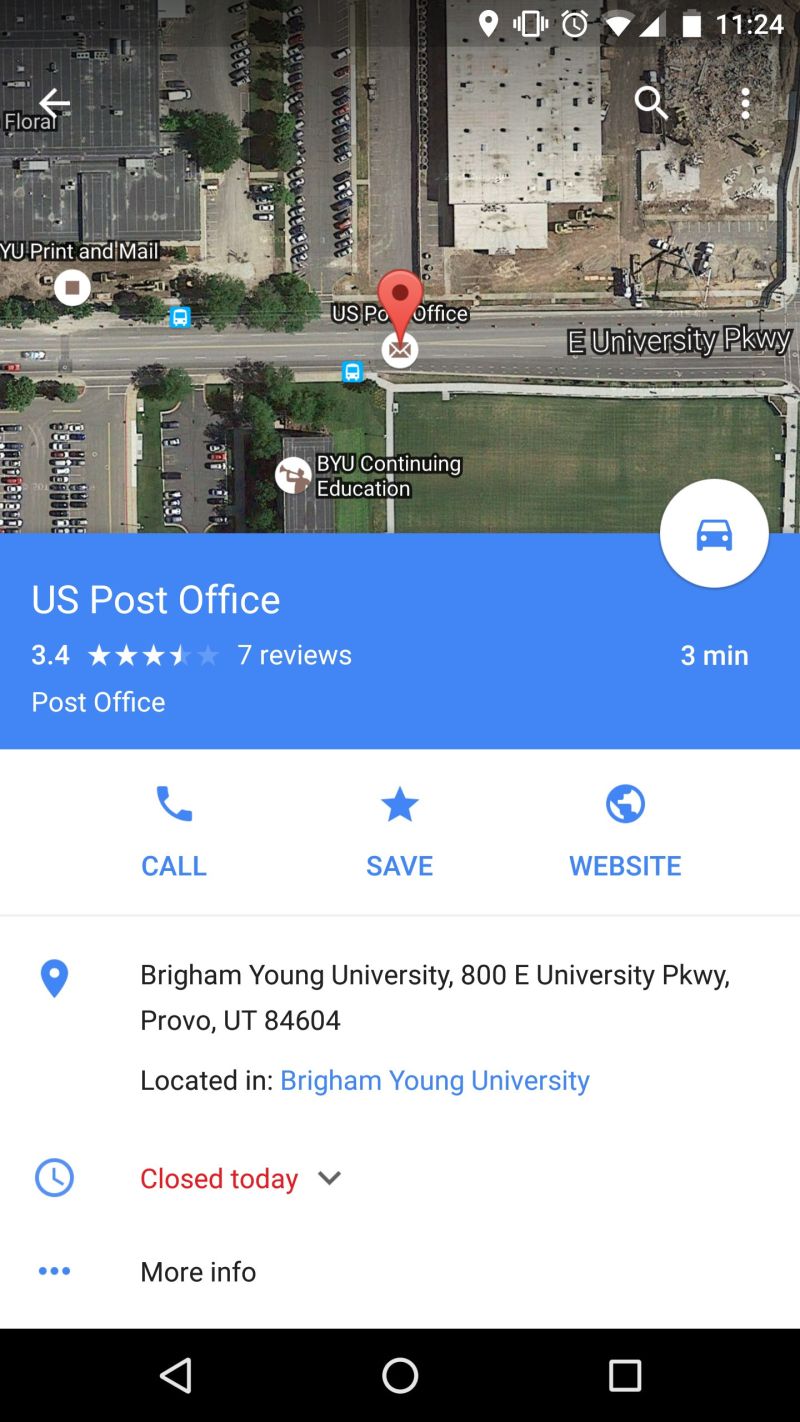Save this place with the star
800x1422 pixels.
coord(399,832)
